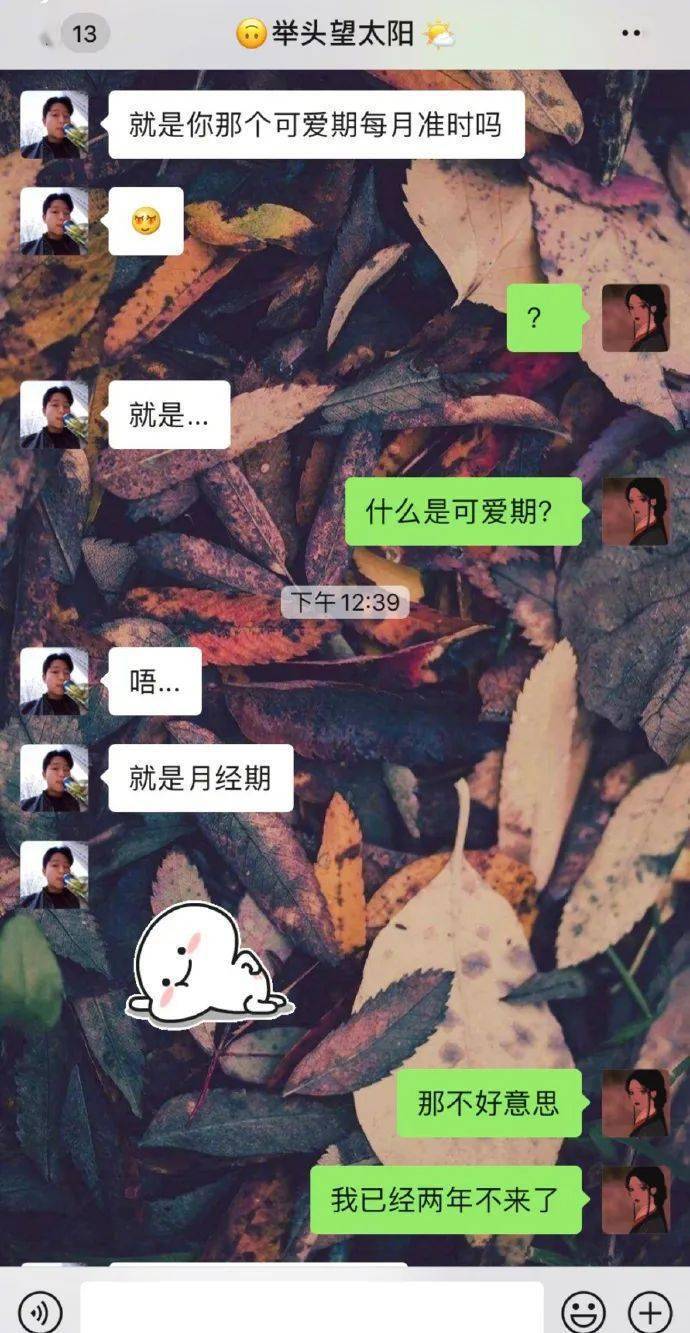
Task: Switch to voice message input
Action: [x=40, y=1311]
